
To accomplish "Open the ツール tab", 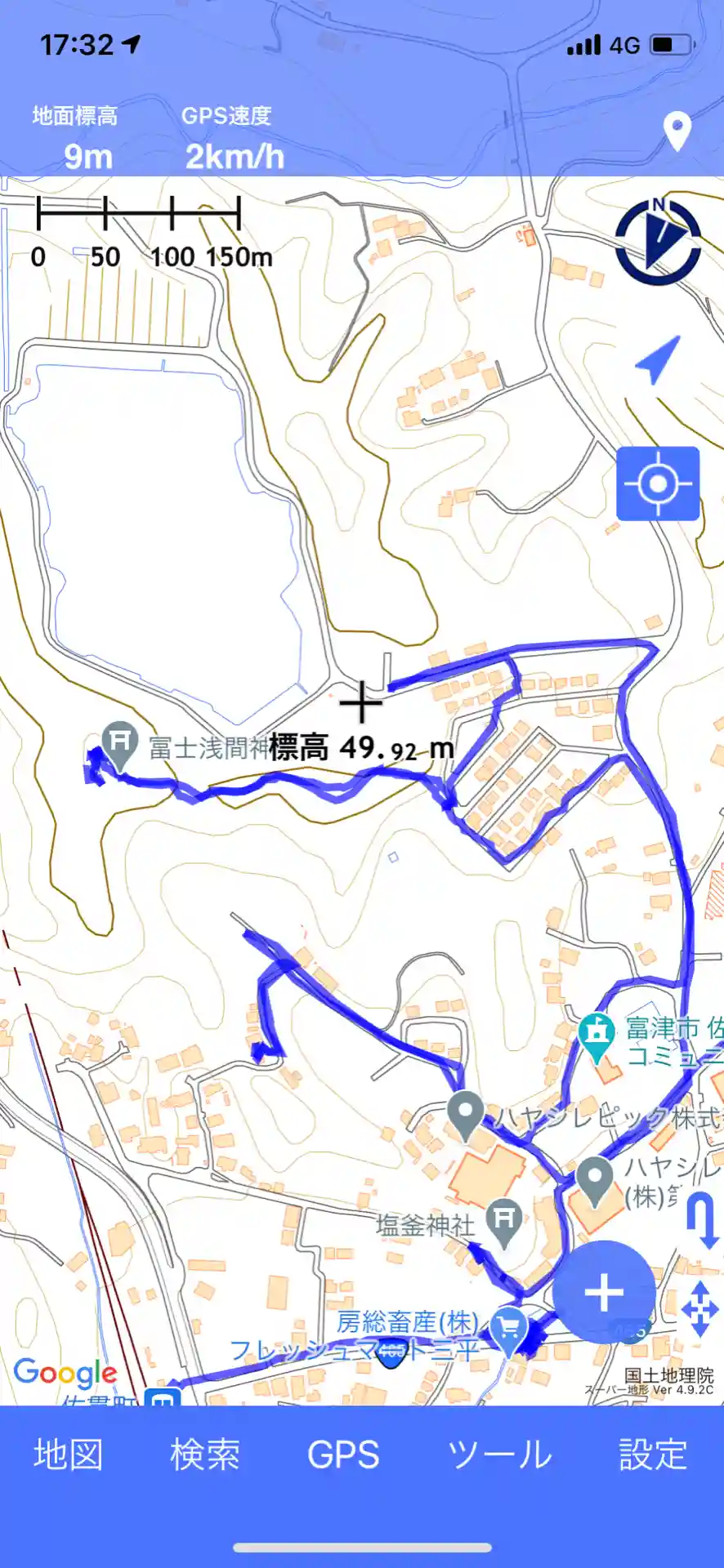I will [499, 1455].
